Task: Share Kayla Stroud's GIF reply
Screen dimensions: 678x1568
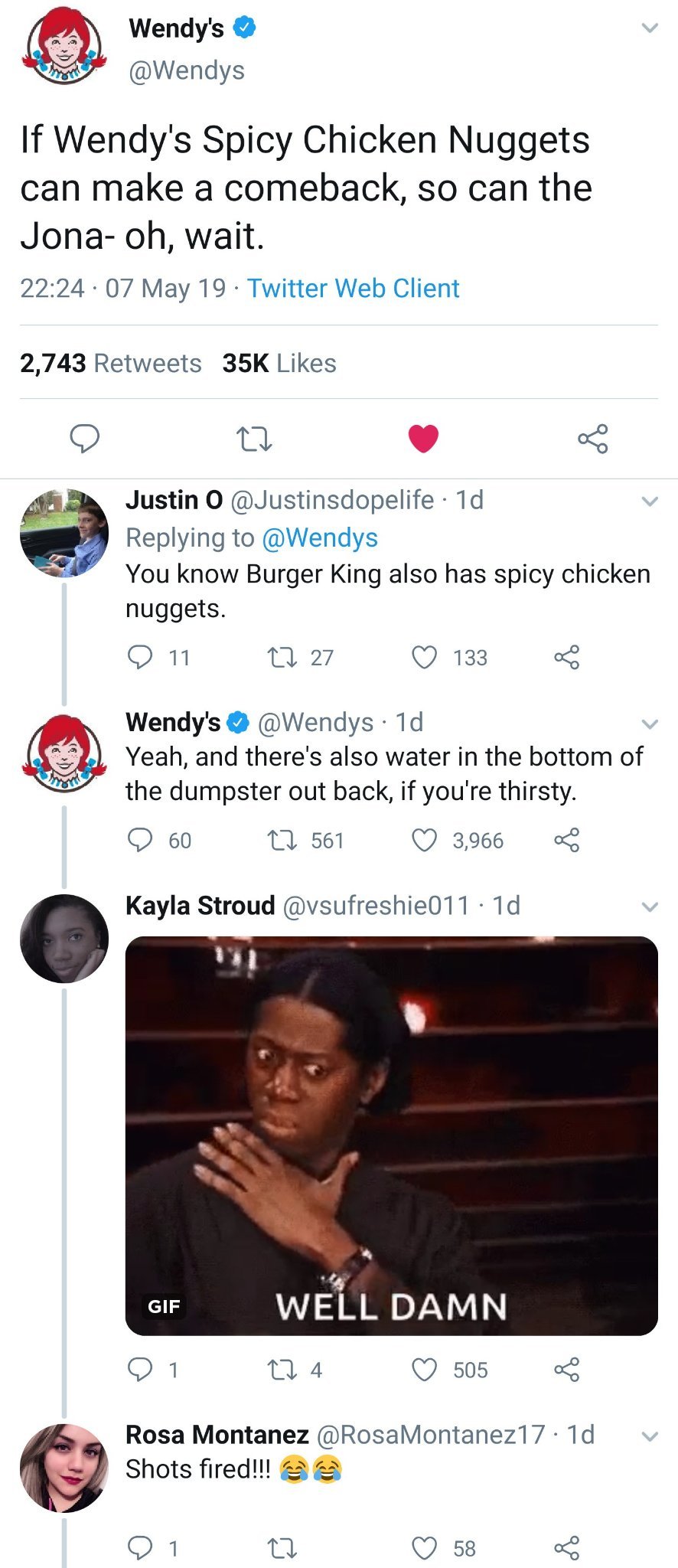Action: [x=567, y=1370]
